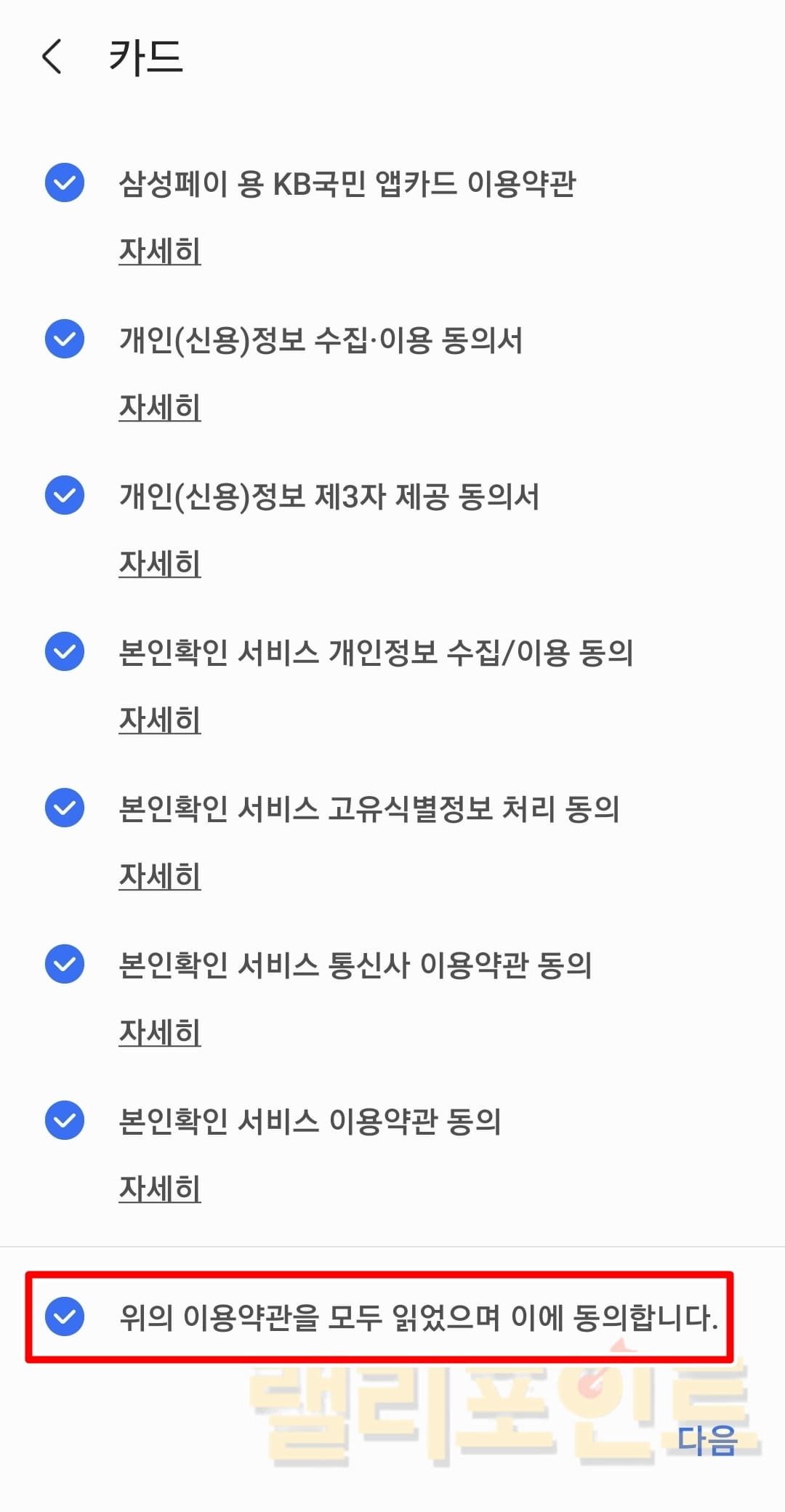This screenshot has width=785, height=1512.
Task: Uncheck 본인확인 서비스 고유식별정보 처리 동의
Action: tap(65, 808)
